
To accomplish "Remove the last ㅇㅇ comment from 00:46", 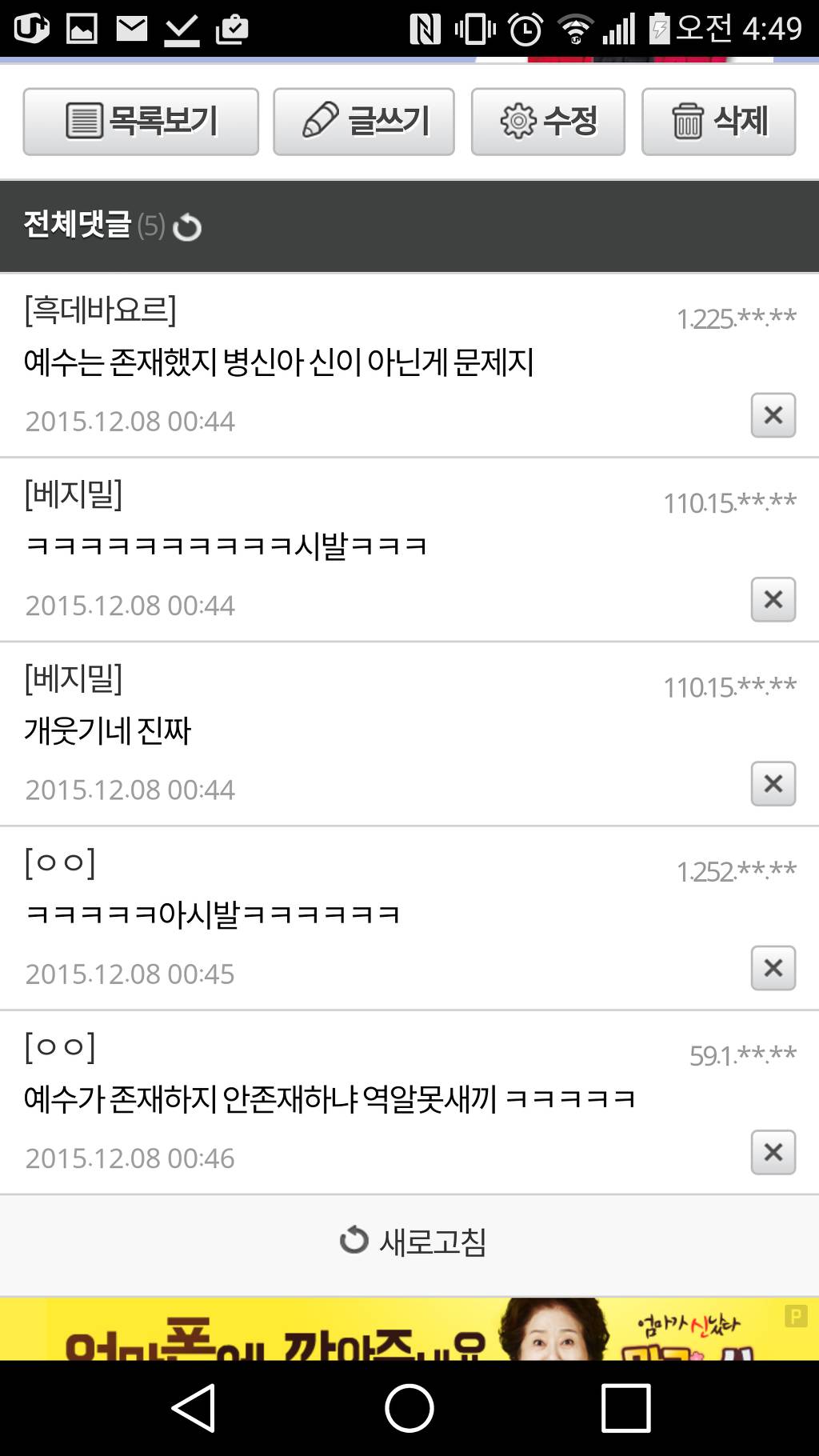I will pos(772,1152).
